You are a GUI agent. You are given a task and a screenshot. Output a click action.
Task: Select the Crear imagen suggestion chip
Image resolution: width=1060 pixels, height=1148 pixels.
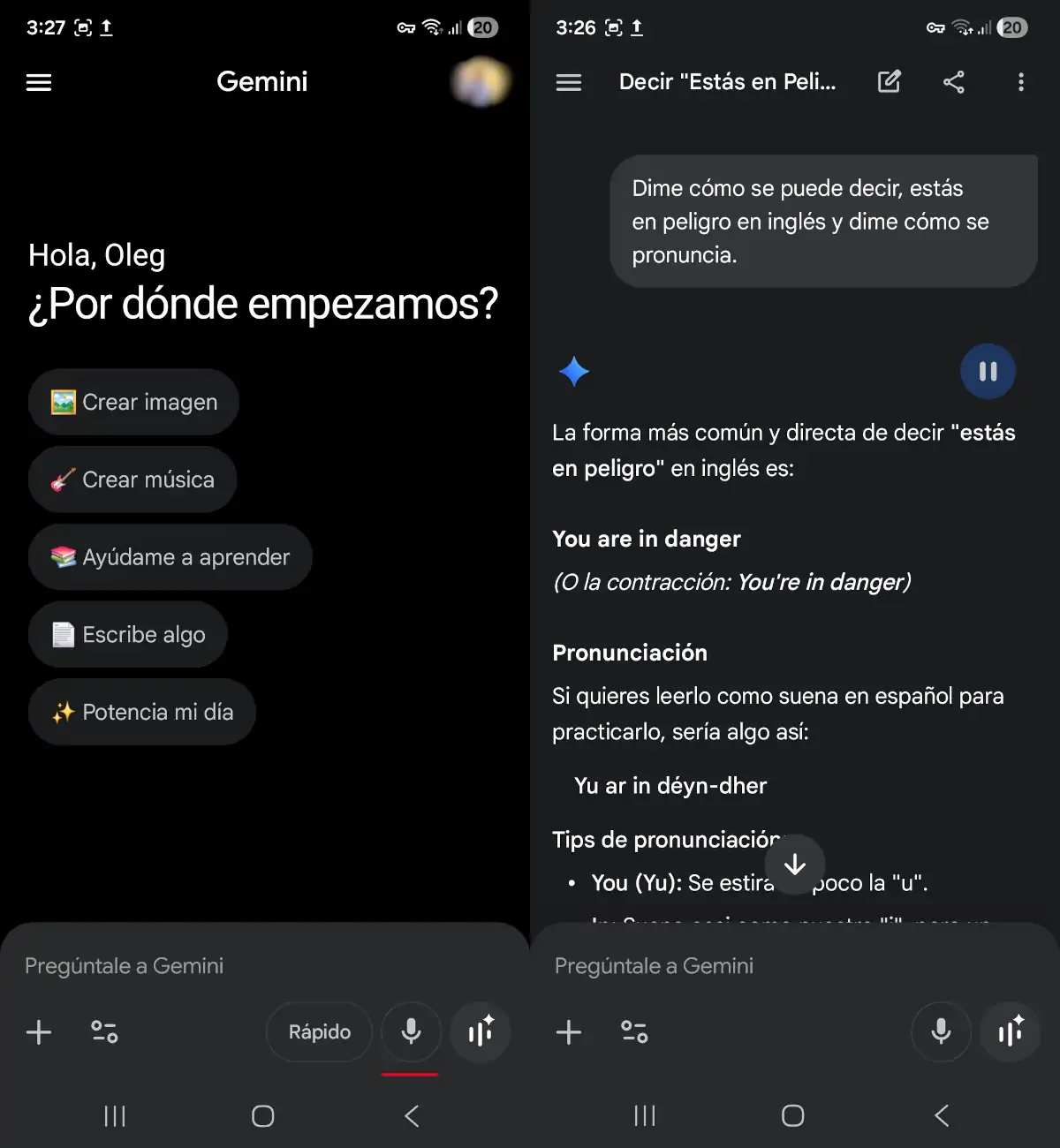coord(132,402)
